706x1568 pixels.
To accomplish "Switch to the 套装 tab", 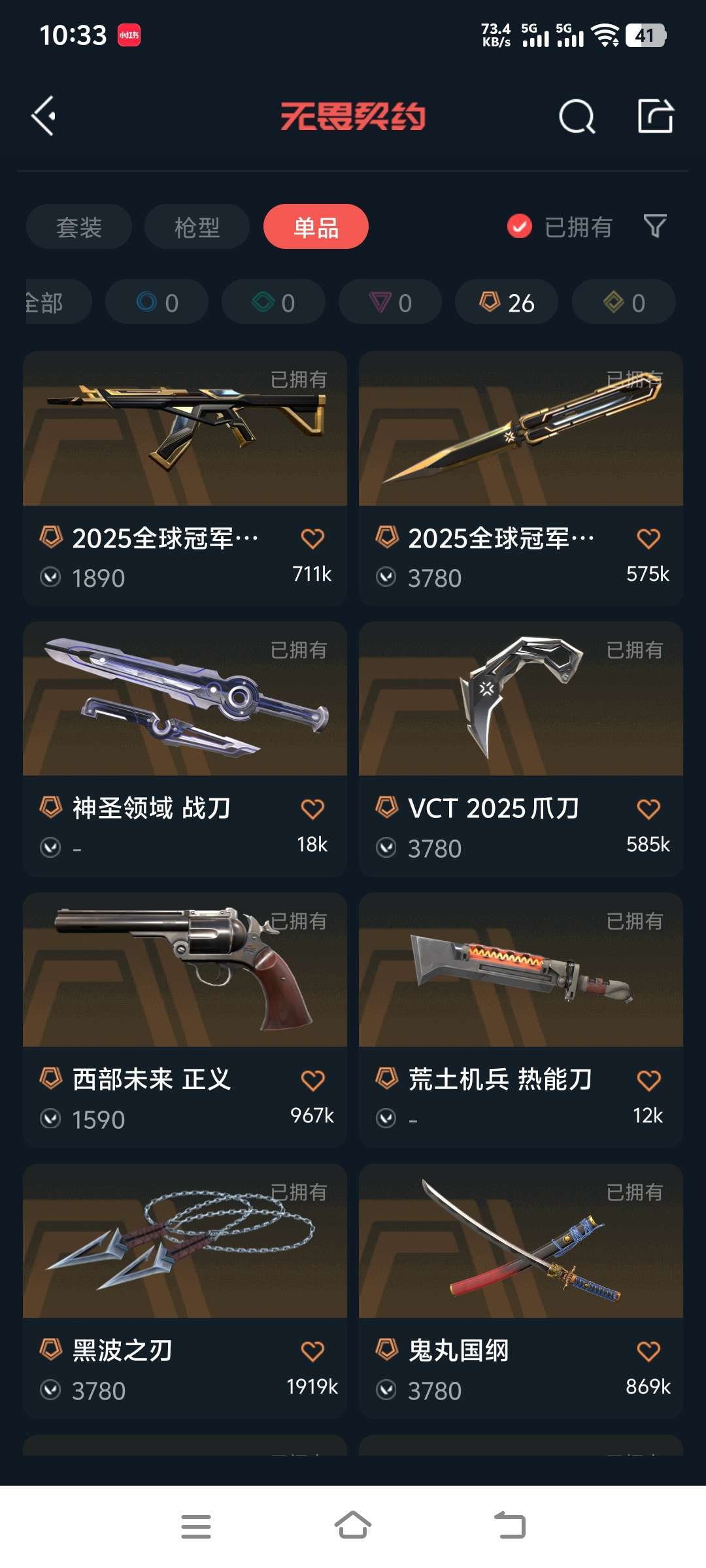I will pyautogui.click(x=78, y=227).
